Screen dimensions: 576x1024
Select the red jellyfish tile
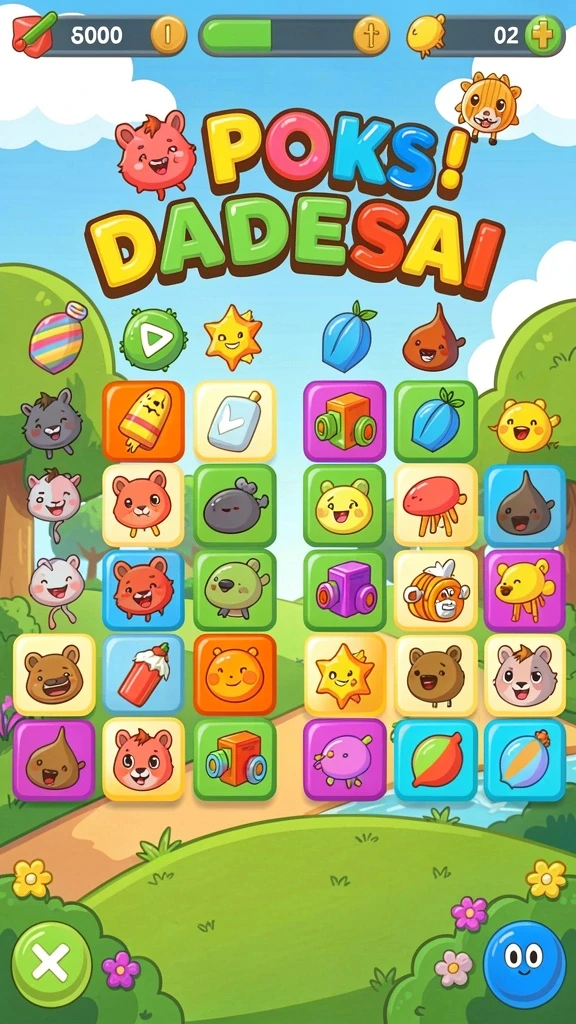coord(436,505)
